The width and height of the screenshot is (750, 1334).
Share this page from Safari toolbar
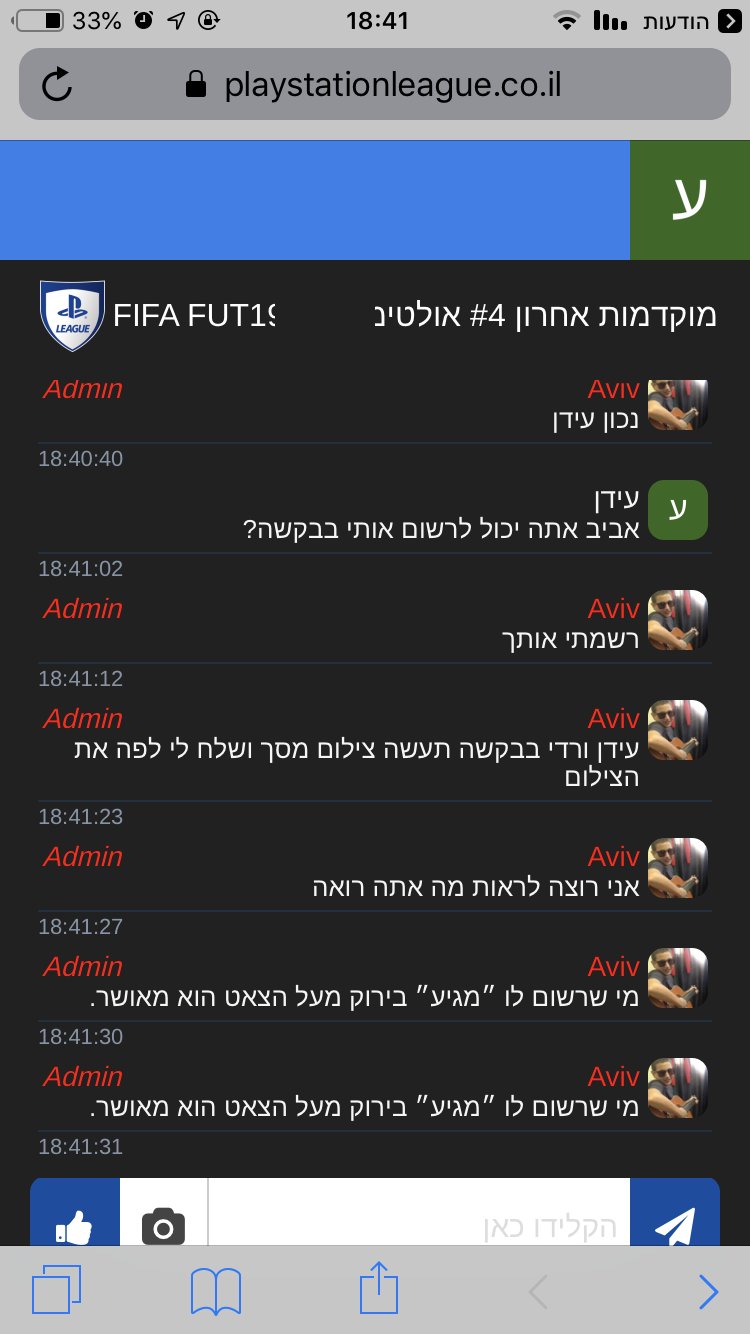click(x=379, y=1287)
